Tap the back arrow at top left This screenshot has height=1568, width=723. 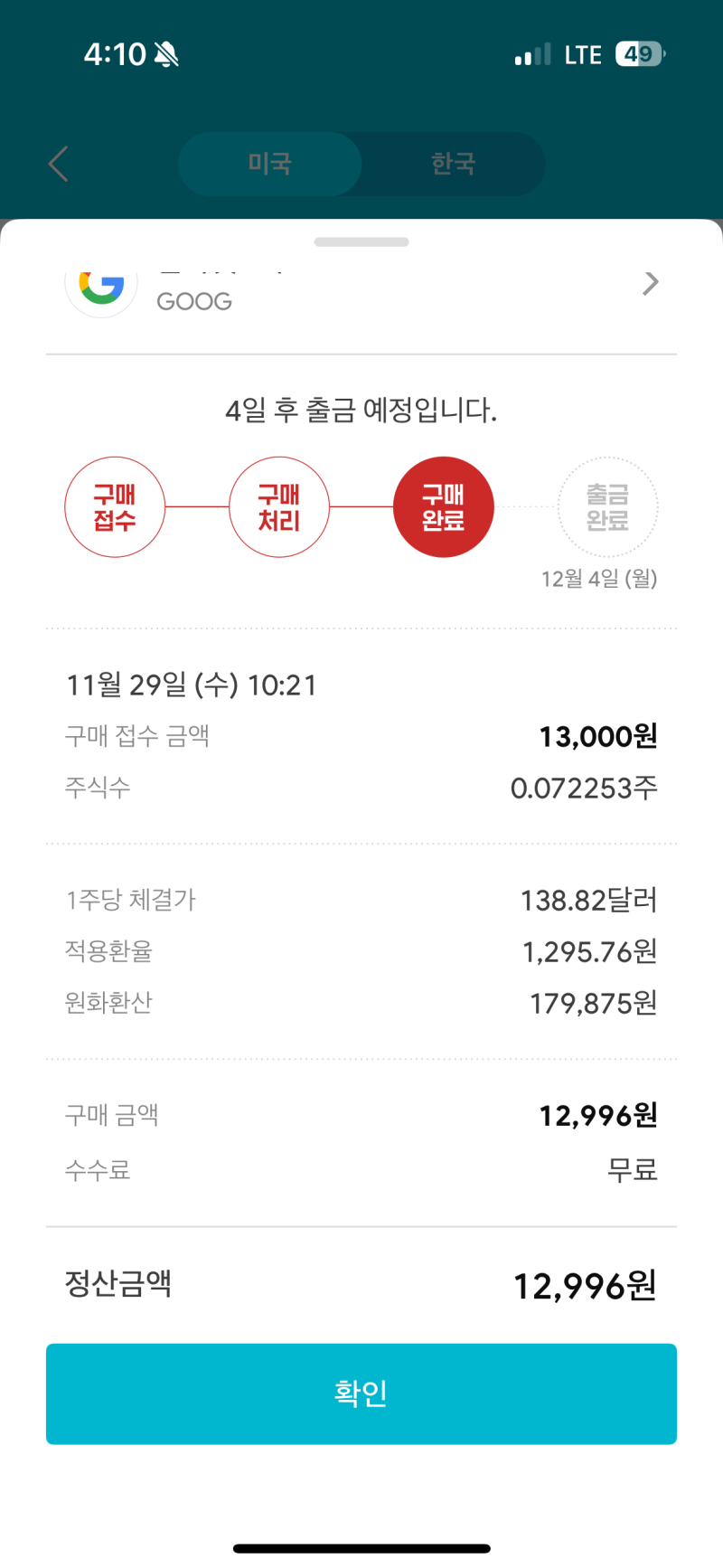(57, 164)
